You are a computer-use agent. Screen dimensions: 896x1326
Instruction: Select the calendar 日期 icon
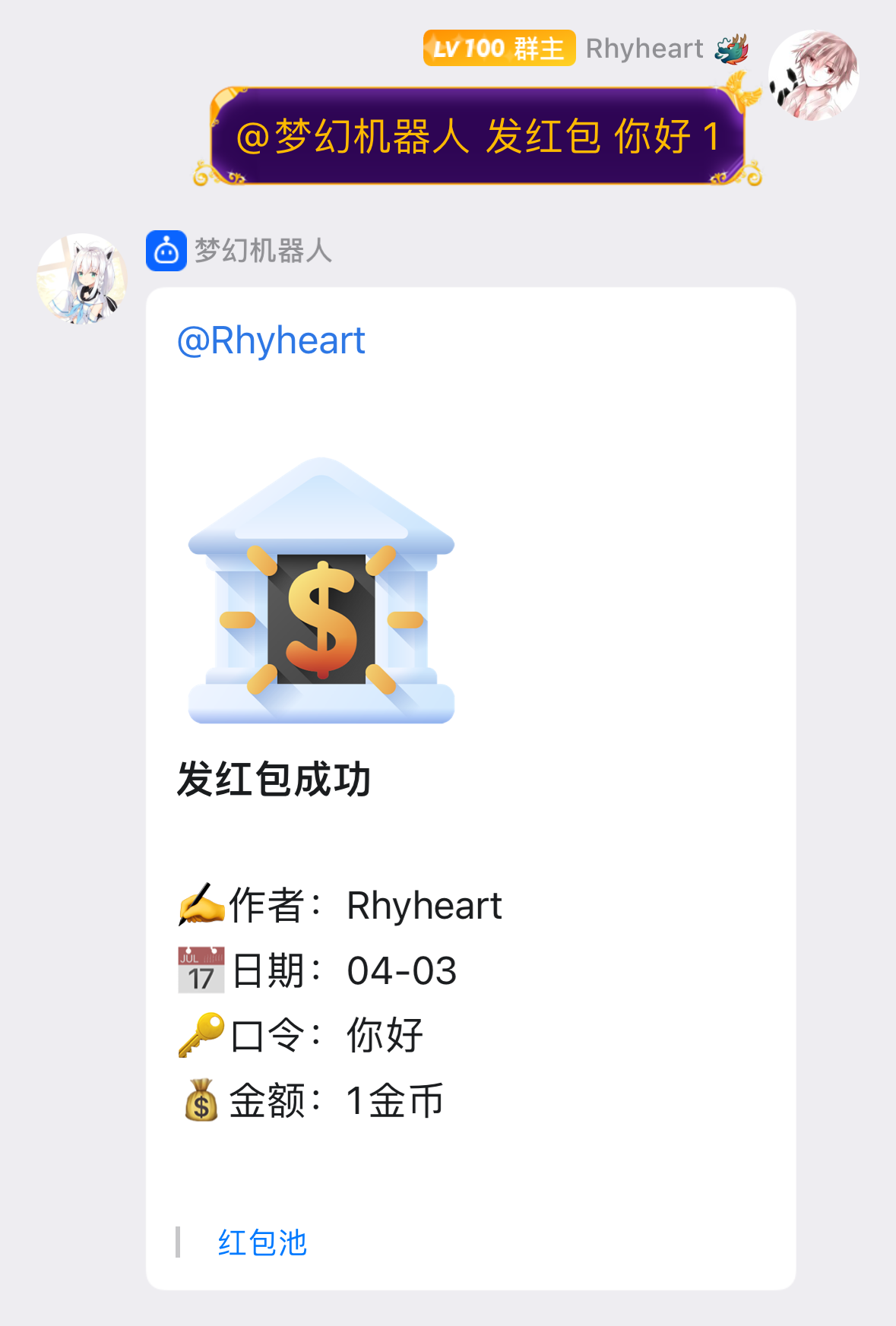tap(200, 969)
